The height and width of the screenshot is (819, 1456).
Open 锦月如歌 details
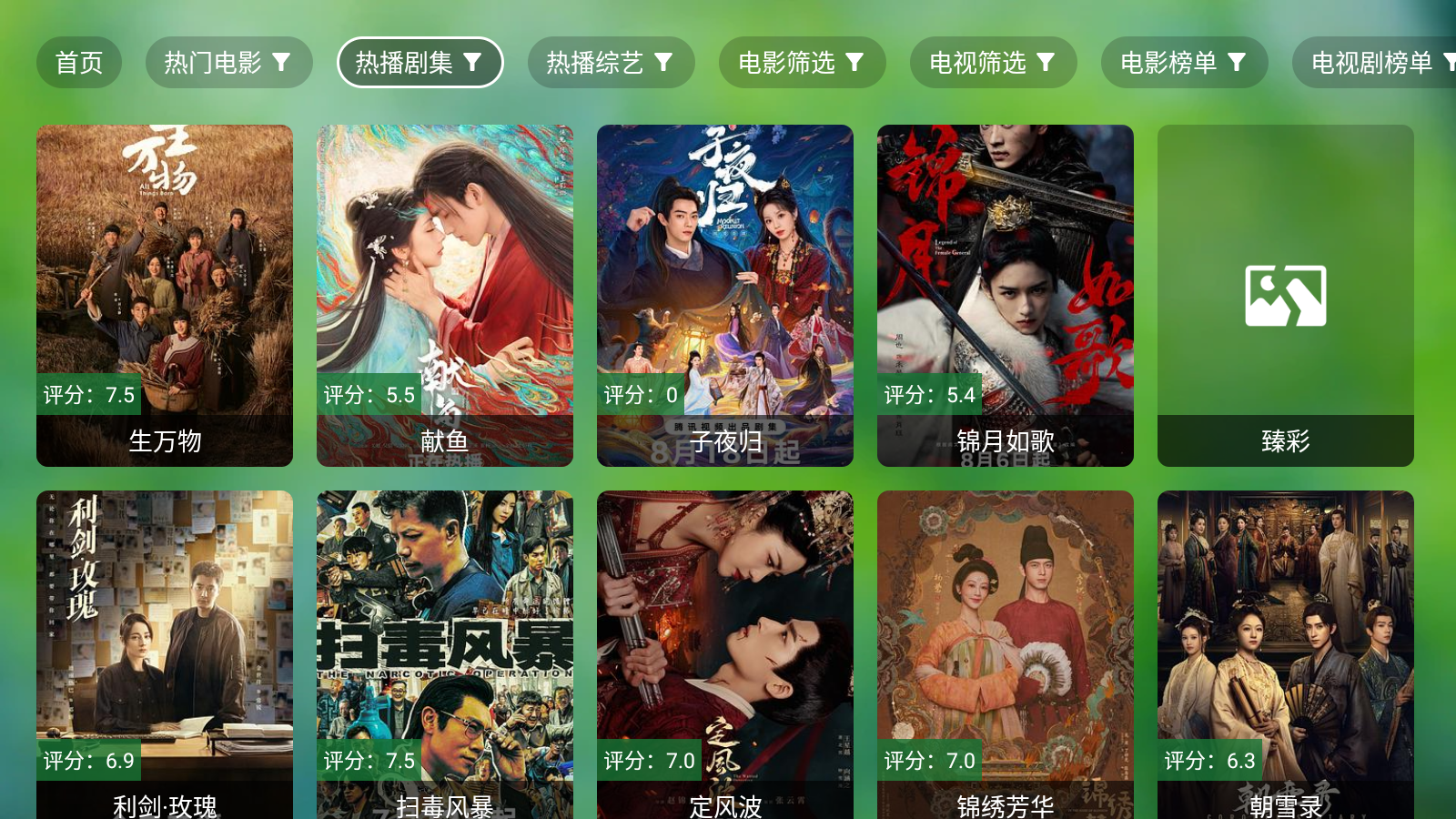pos(1006,295)
